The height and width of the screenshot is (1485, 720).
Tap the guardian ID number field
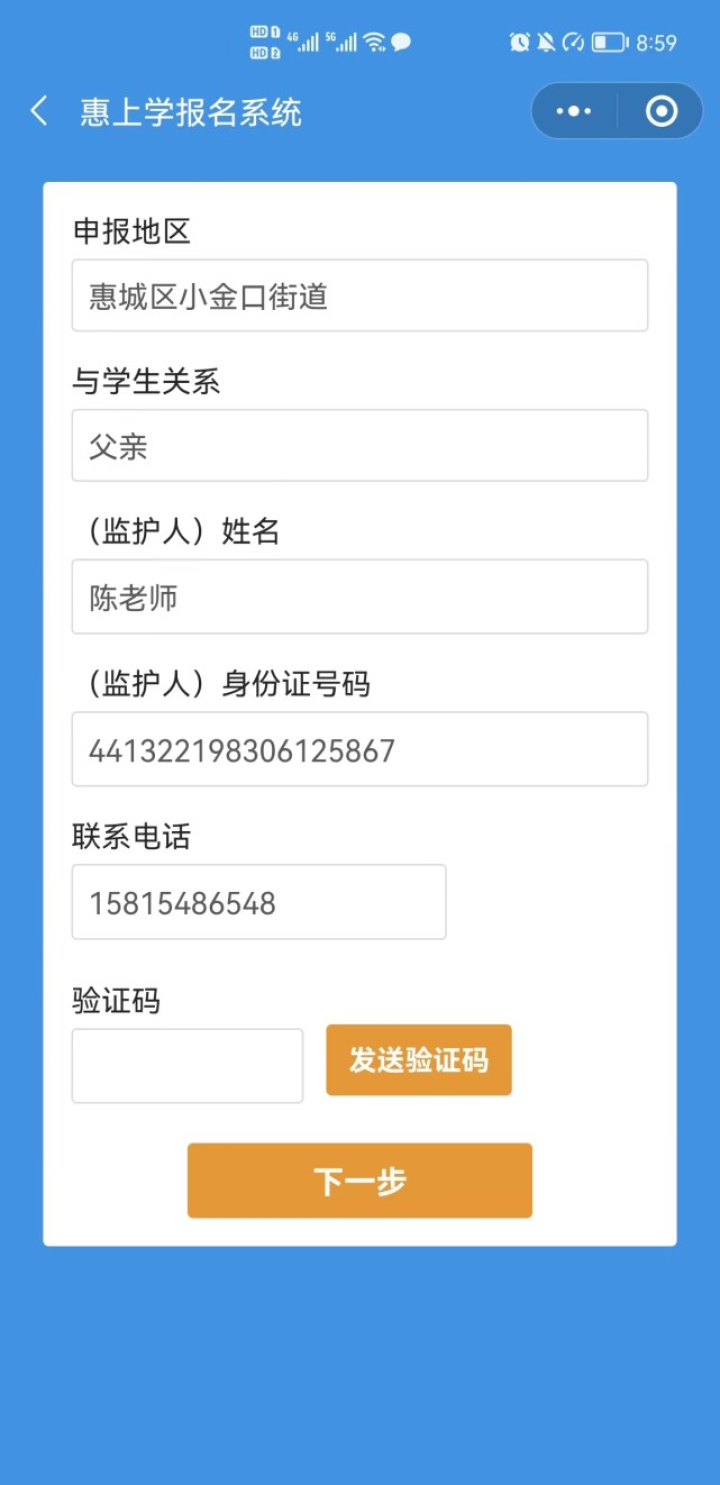tap(360, 749)
